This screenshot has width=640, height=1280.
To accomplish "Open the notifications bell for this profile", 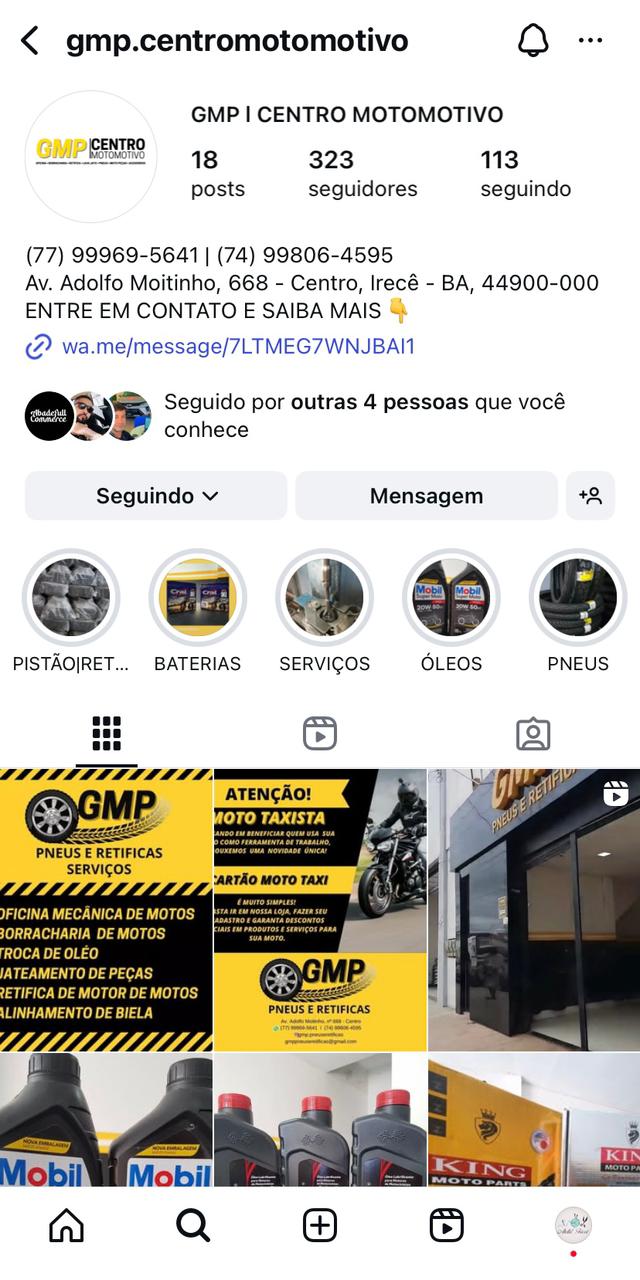I will click(533, 41).
